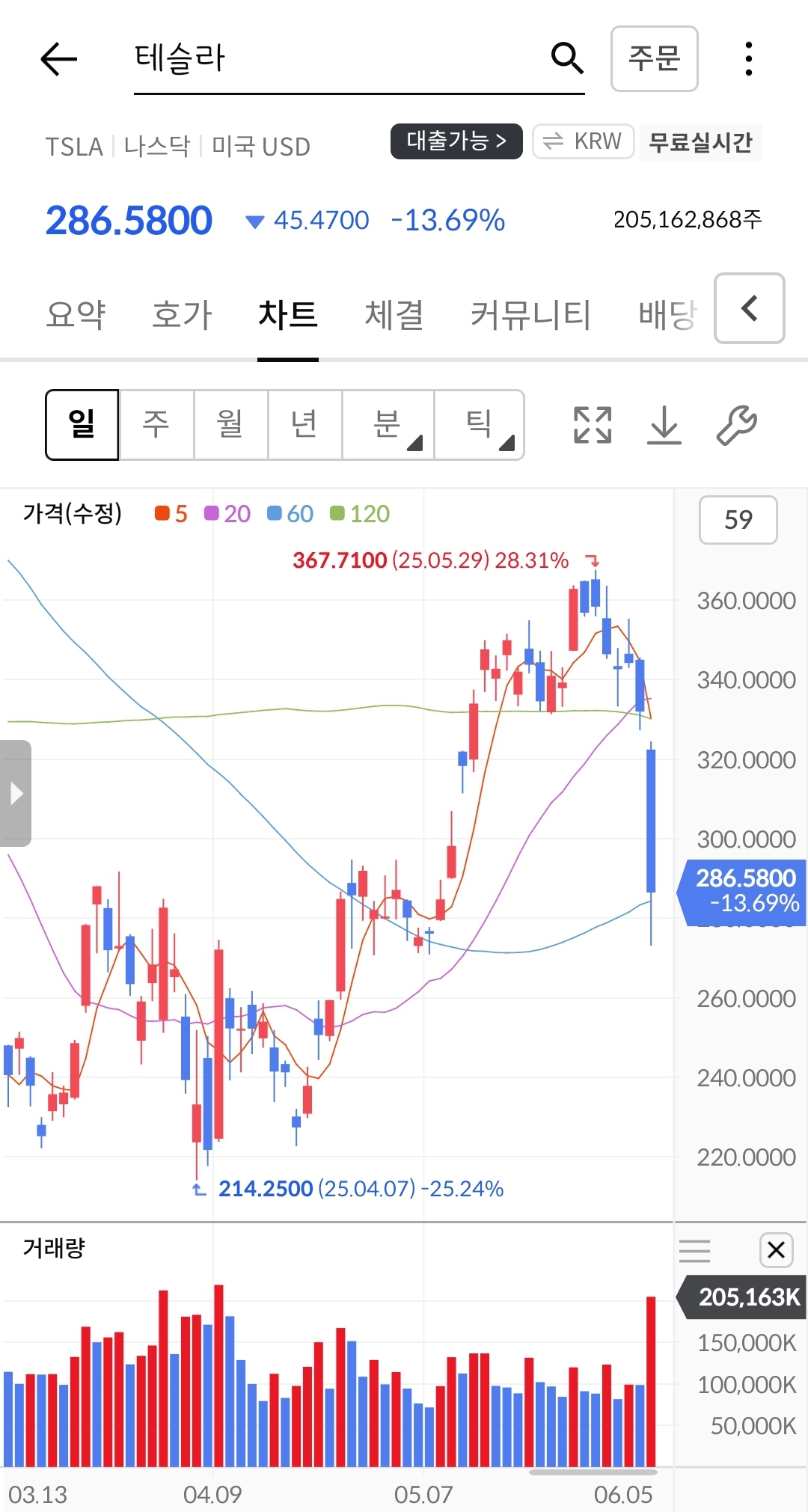The height and width of the screenshot is (1512, 808).
Task: Go back with the top-left arrow
Action: (x=59, y=59)
